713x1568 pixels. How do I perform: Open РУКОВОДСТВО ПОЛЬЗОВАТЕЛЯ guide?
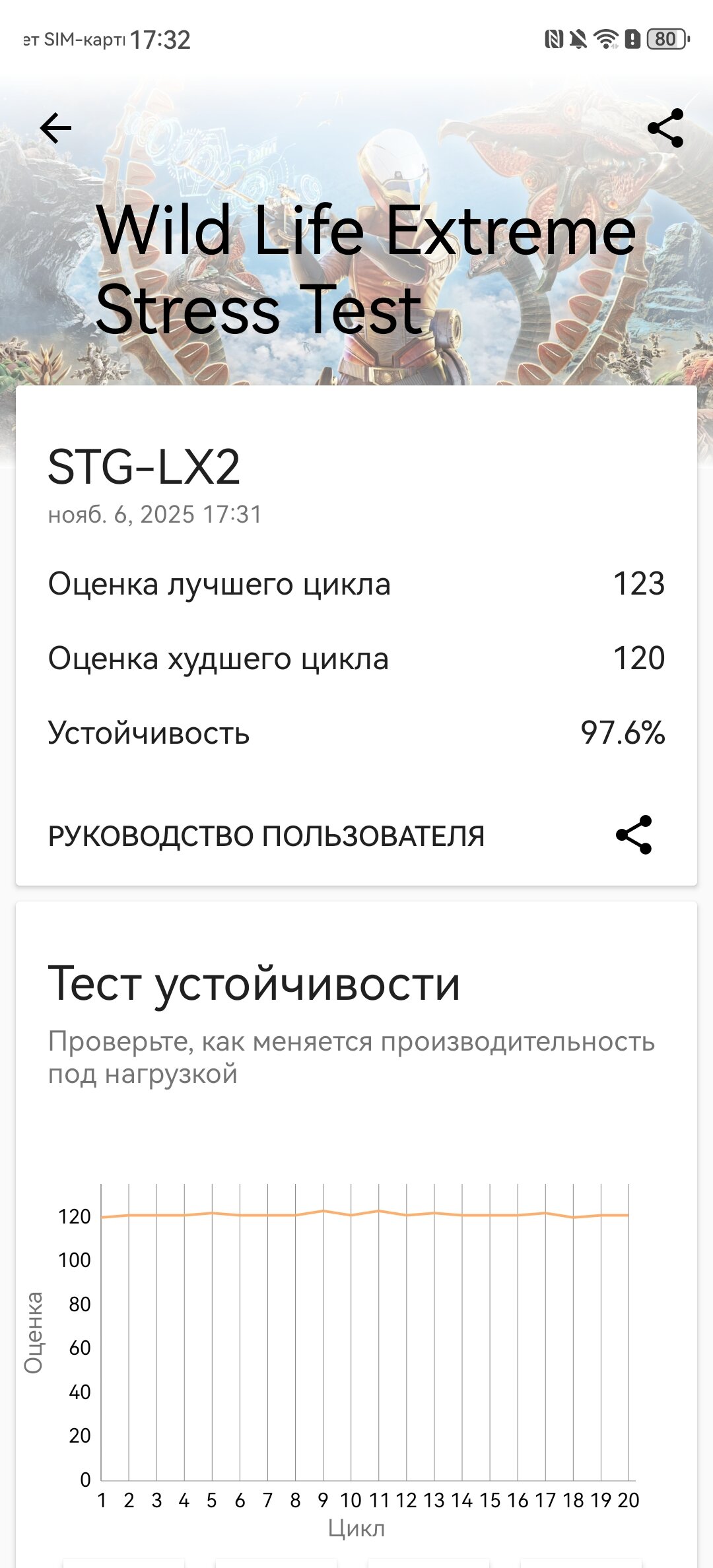pyautogui.click(x=266, y=836)
